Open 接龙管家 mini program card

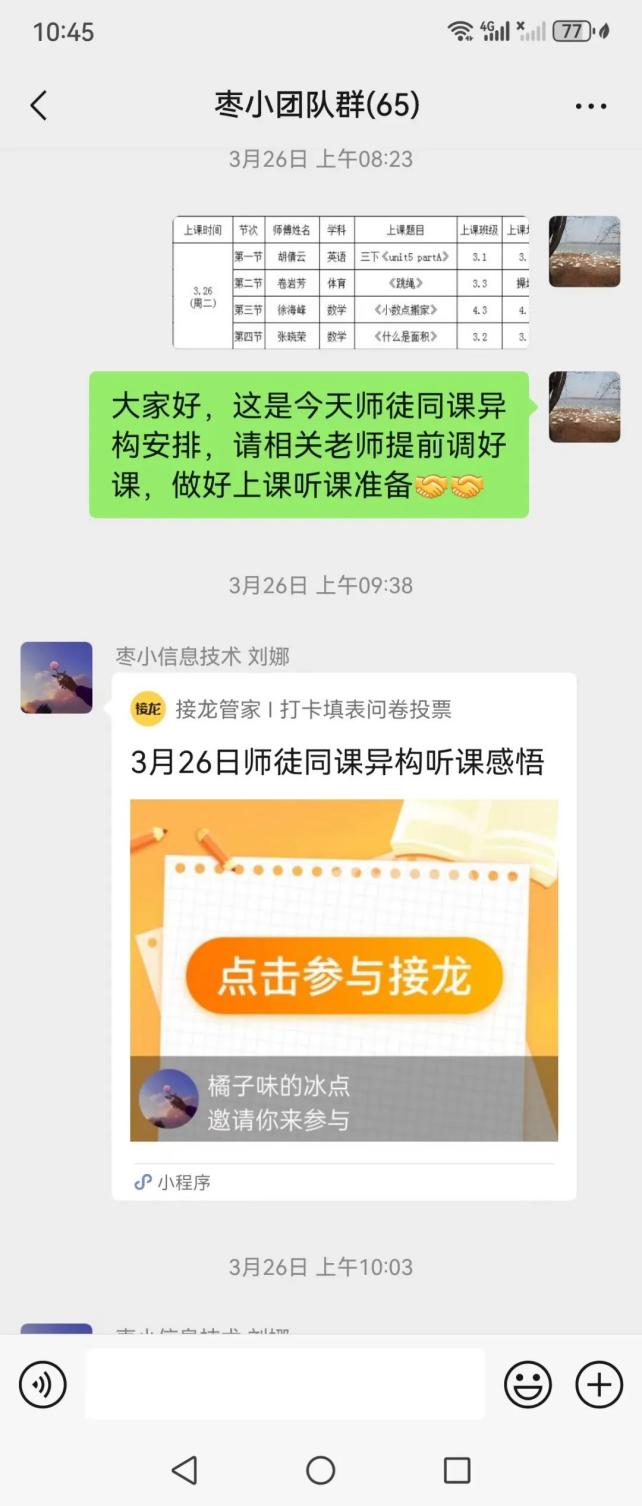click(x=344, y=935)
